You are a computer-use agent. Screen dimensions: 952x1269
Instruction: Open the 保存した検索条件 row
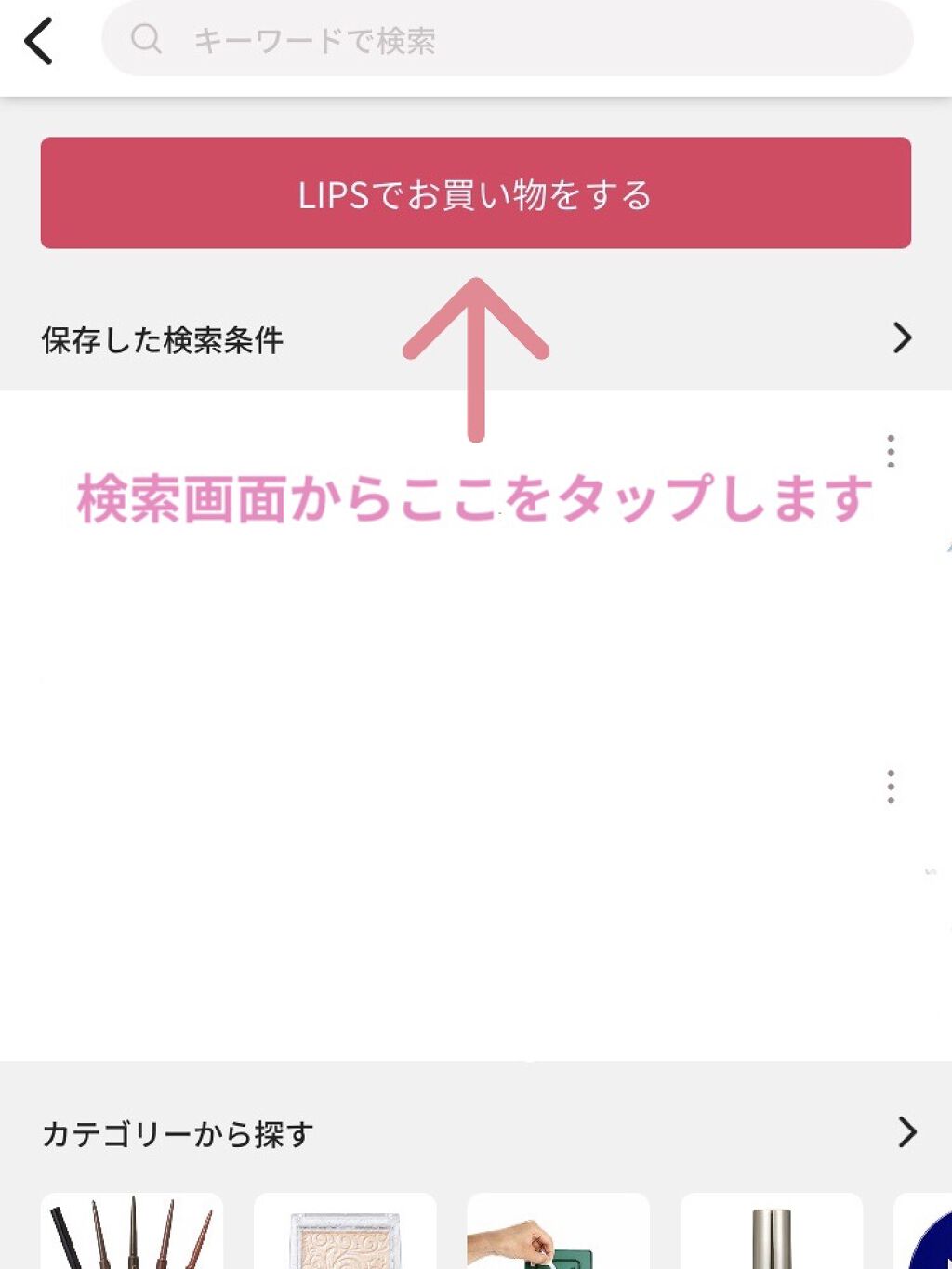pyautogui.click(x=475, y=339)
